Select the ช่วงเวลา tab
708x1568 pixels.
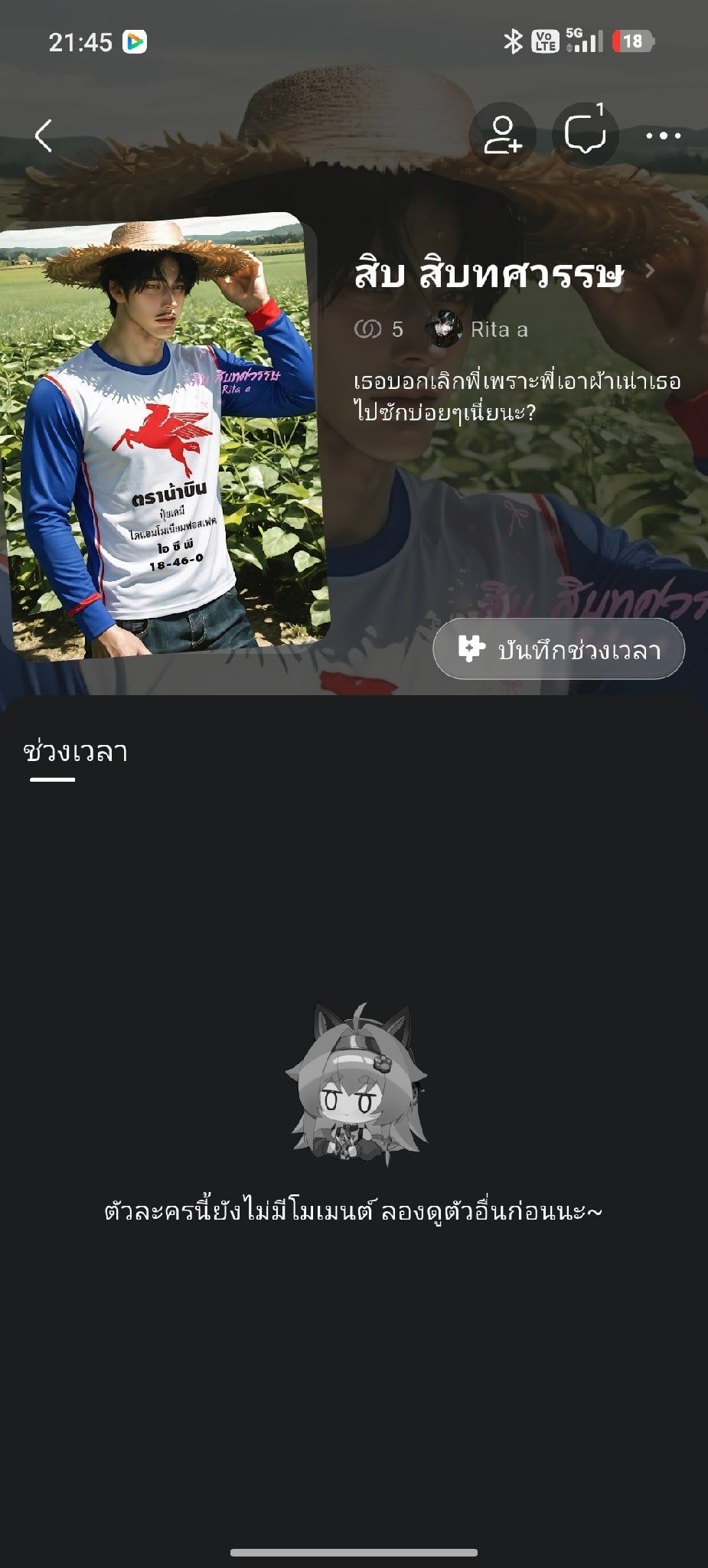point(75,752)
